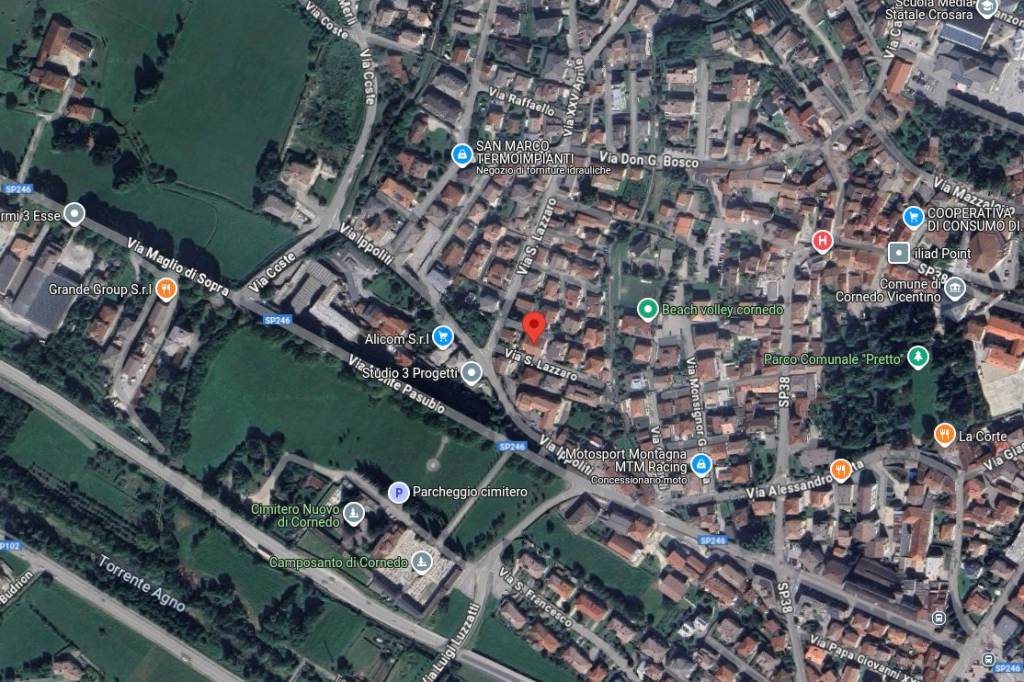1024x682 pixels.
Task: Select the Grande Group S.r.l restaurant marker
Action: [x=166, y=290]
